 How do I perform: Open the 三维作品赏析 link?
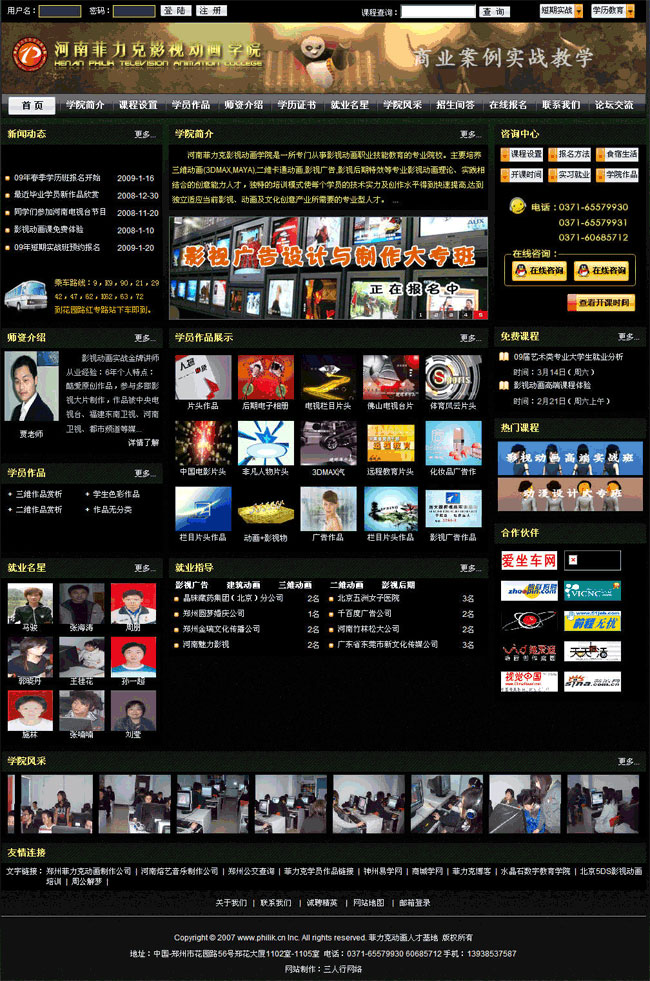39,494
